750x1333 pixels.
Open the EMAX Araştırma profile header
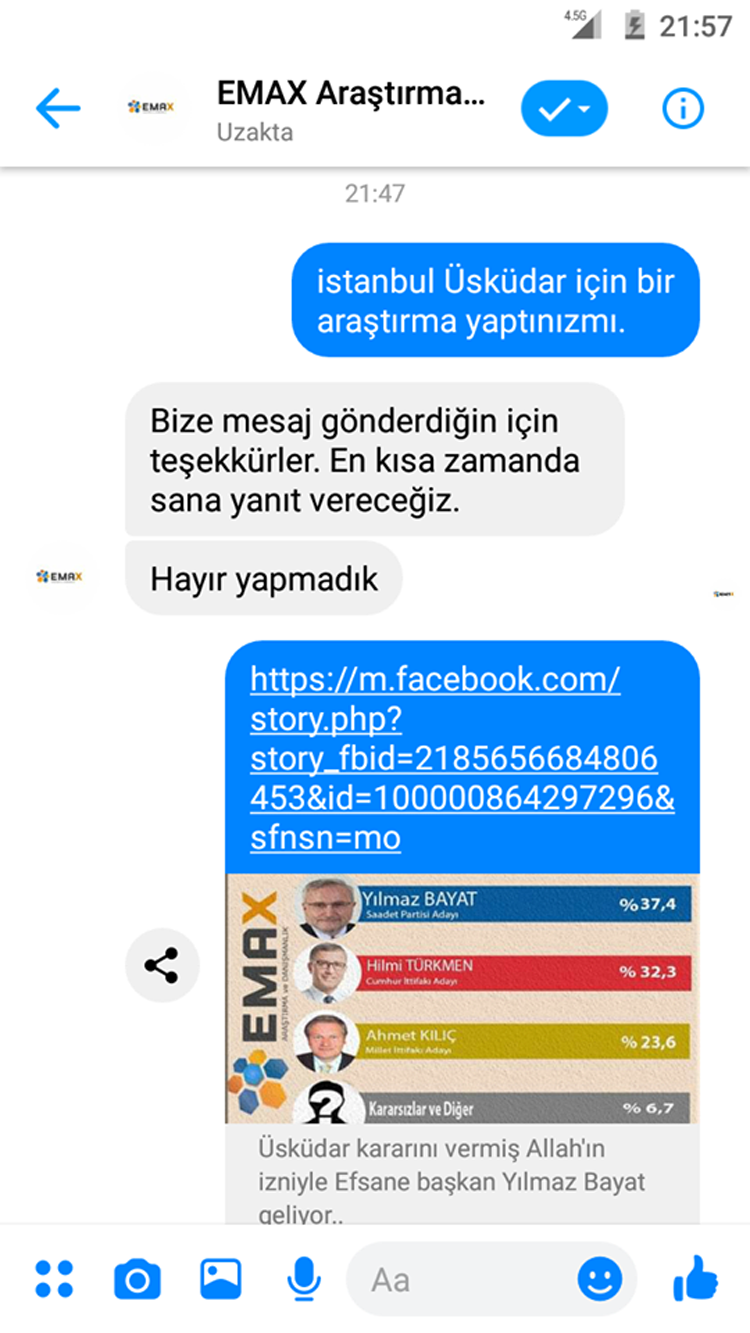tap(350, 108)
